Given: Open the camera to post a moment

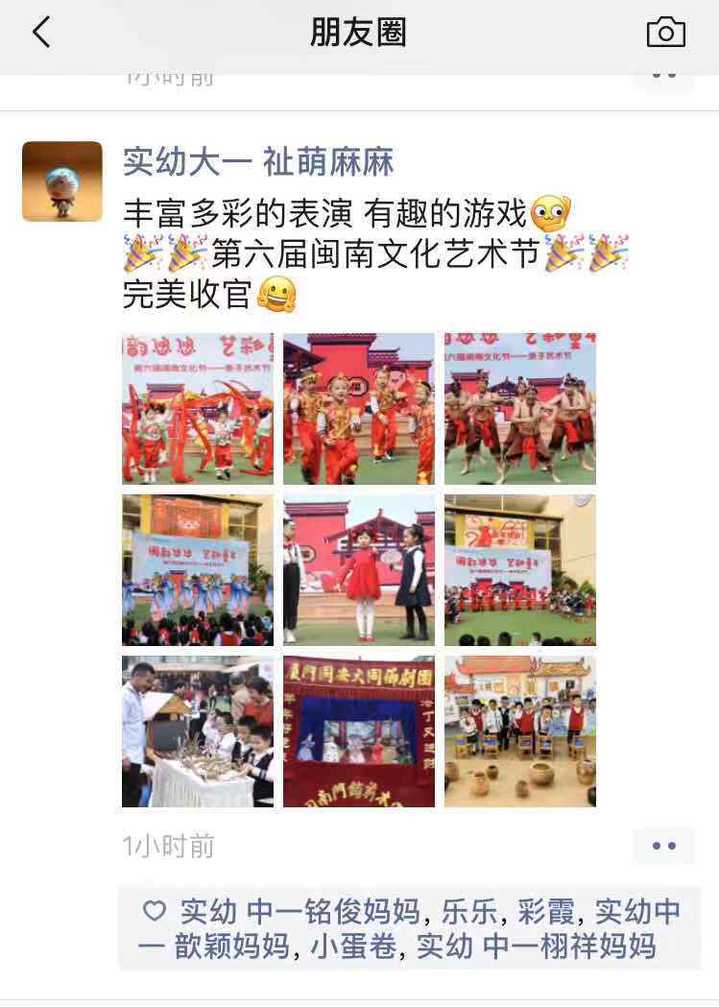Looking at the screenshot, I should pos(666,33).
